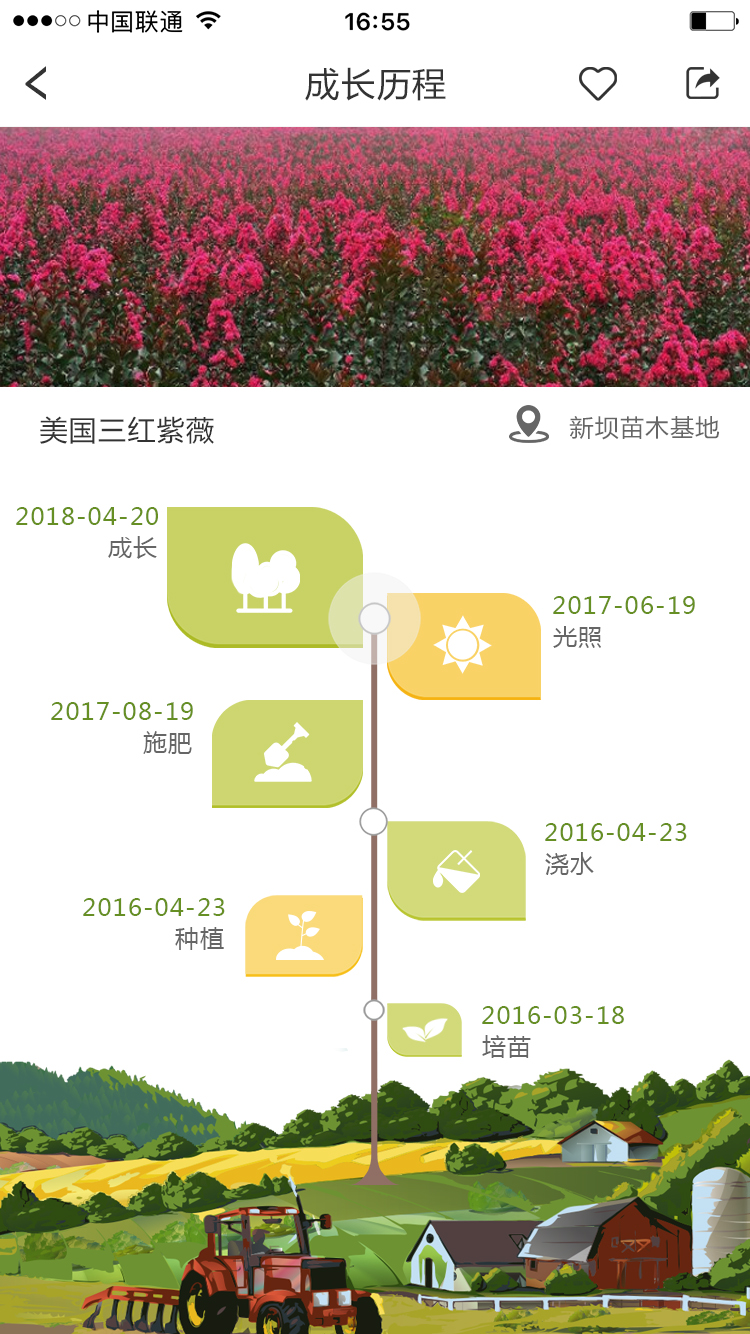Viewport: 750px width, 1334px height.
Task: Go back using the top-left arrow
Action: pos(36,84)
